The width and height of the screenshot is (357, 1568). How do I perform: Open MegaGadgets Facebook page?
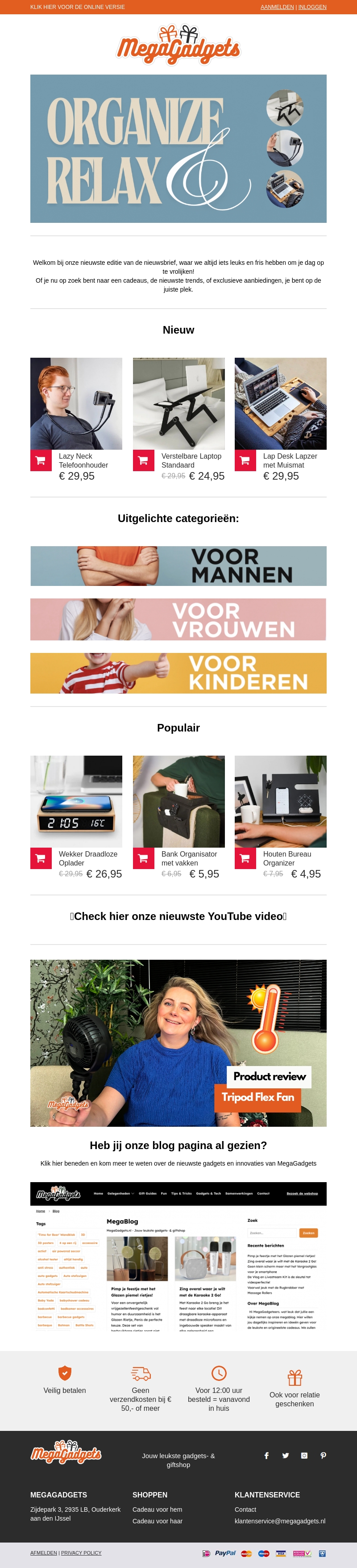(266, 1455)
